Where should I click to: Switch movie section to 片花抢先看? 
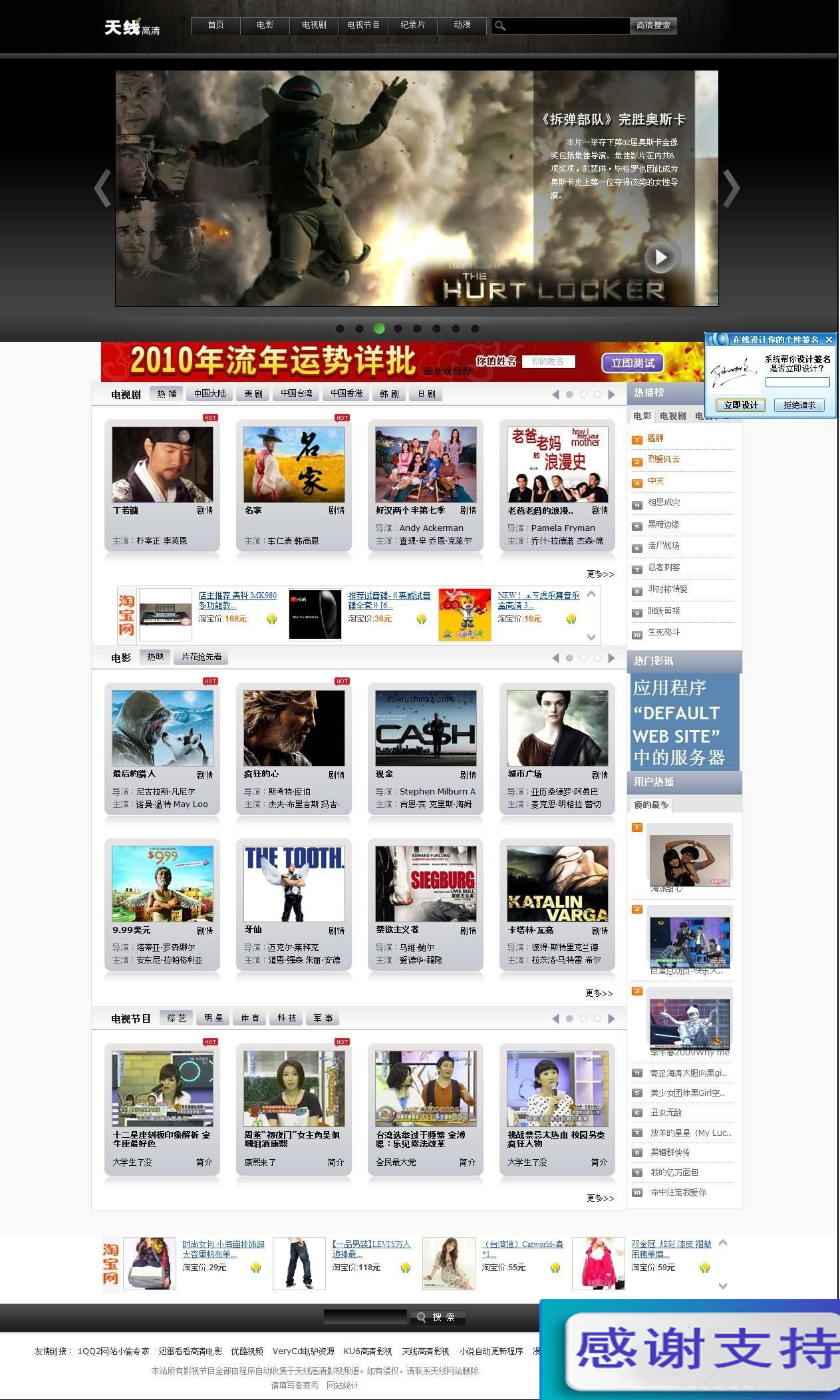(x=202, y=657)
